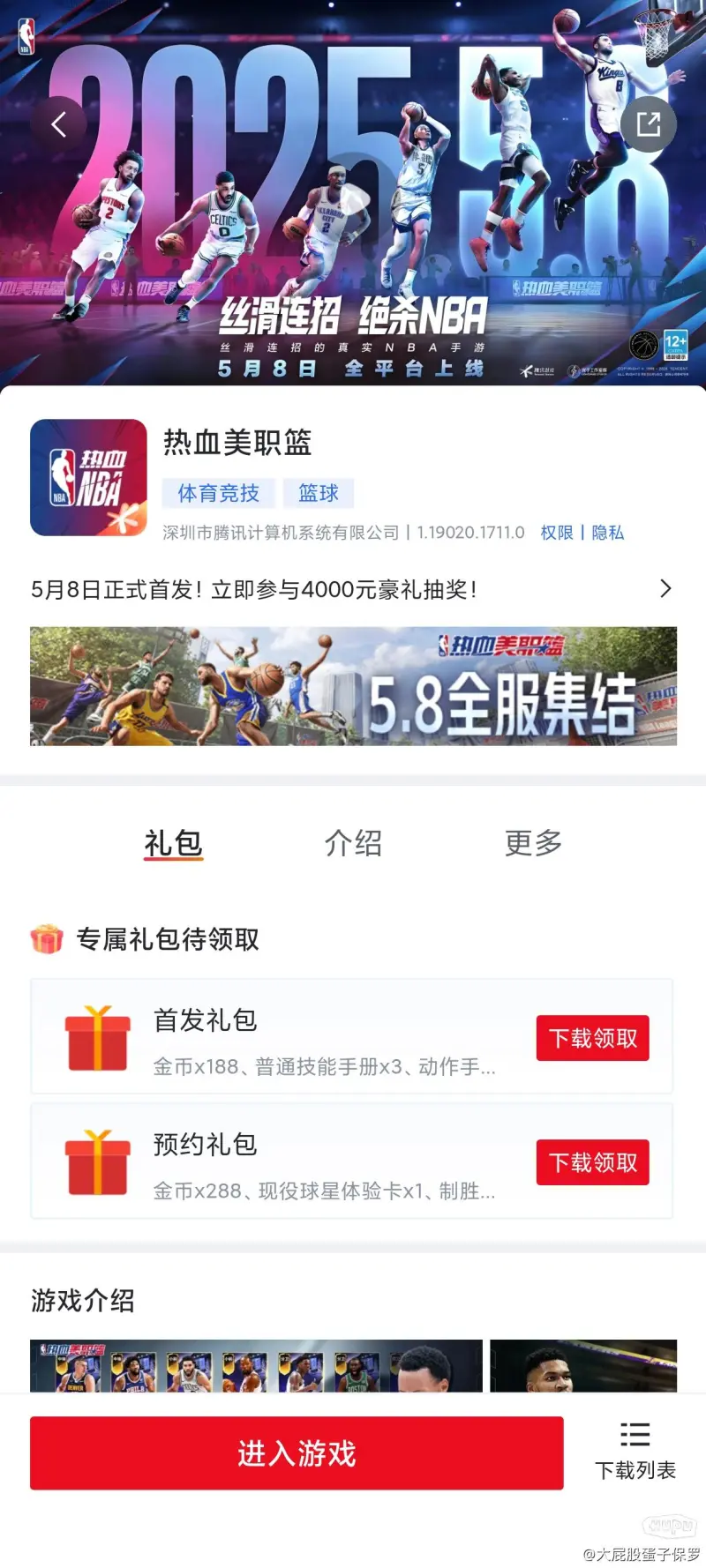This screenshot has height=1568, width=706.
Task: Open the 下载列表 download list
Action: click(x=635, y=1451)
